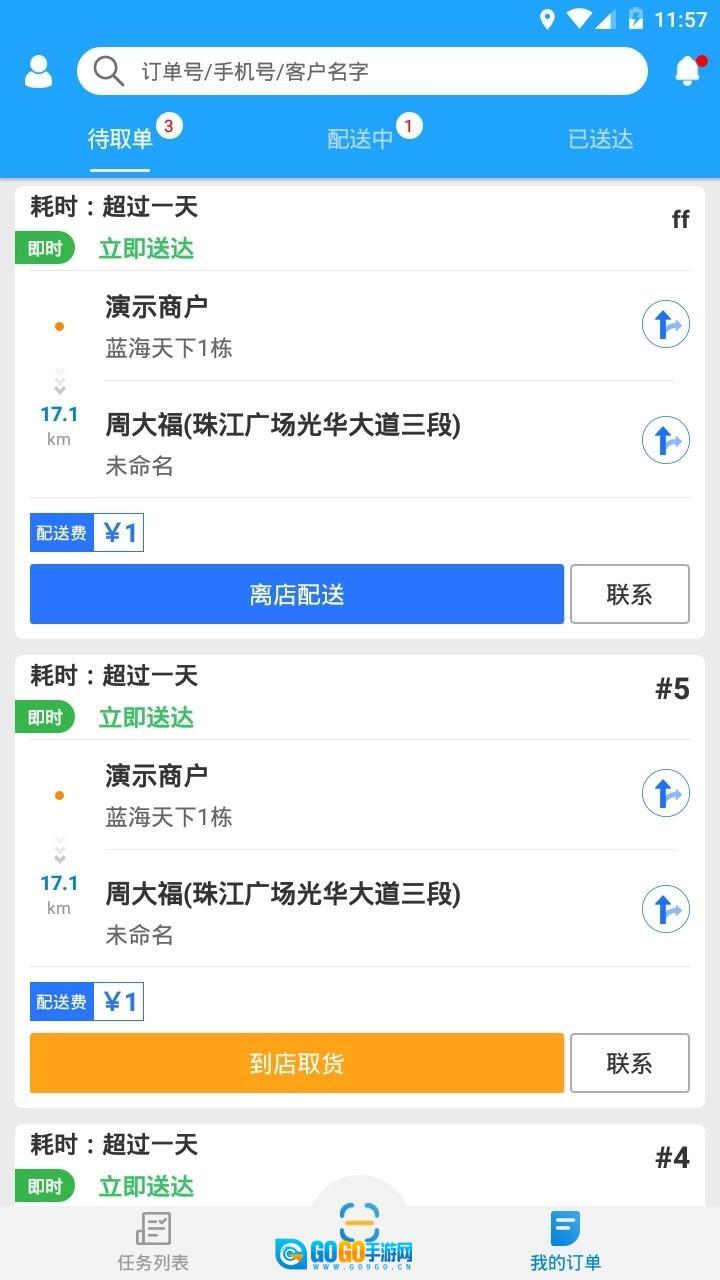Switch to the 待取单 tab
This screenshot has height=1280, width=720.
120,139
